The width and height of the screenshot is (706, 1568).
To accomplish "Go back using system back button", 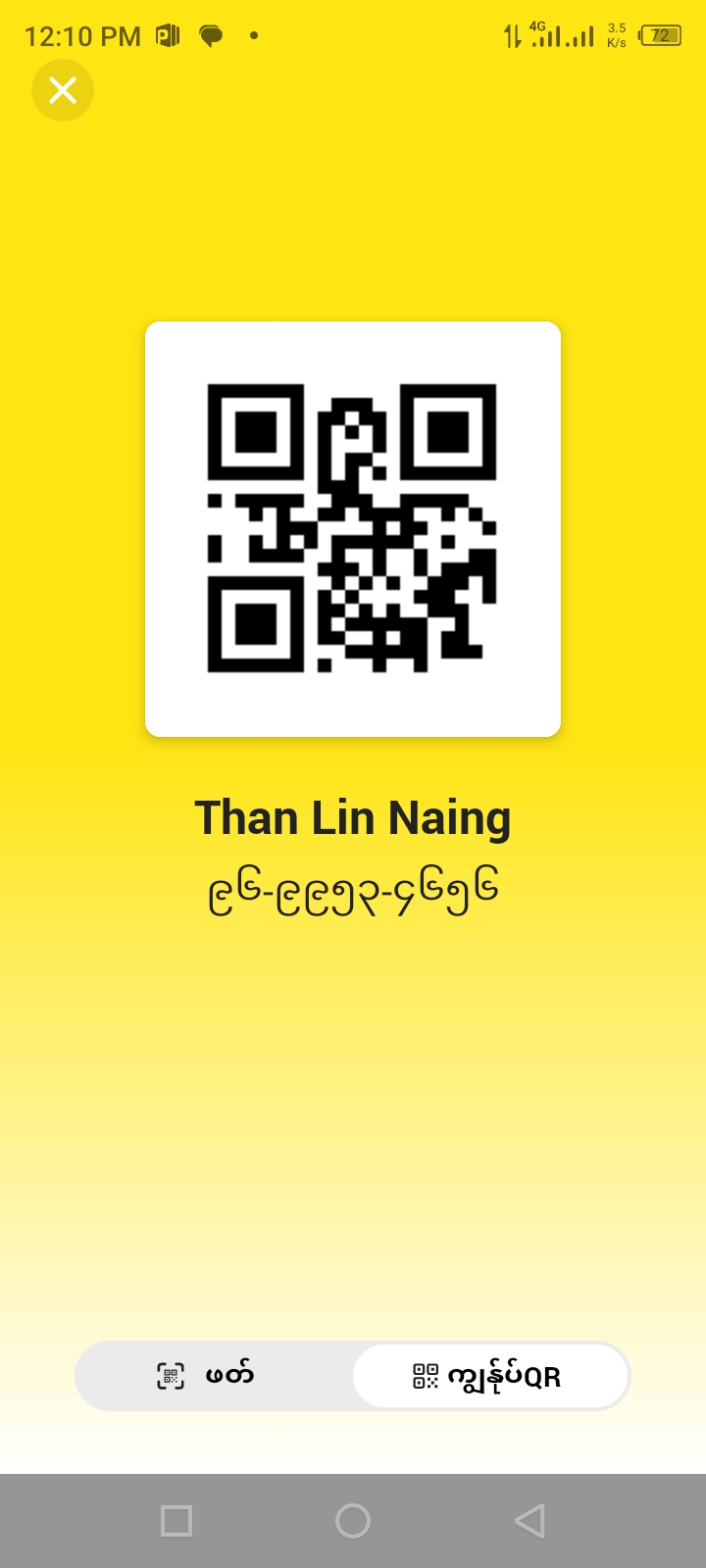I will 529,1521.
